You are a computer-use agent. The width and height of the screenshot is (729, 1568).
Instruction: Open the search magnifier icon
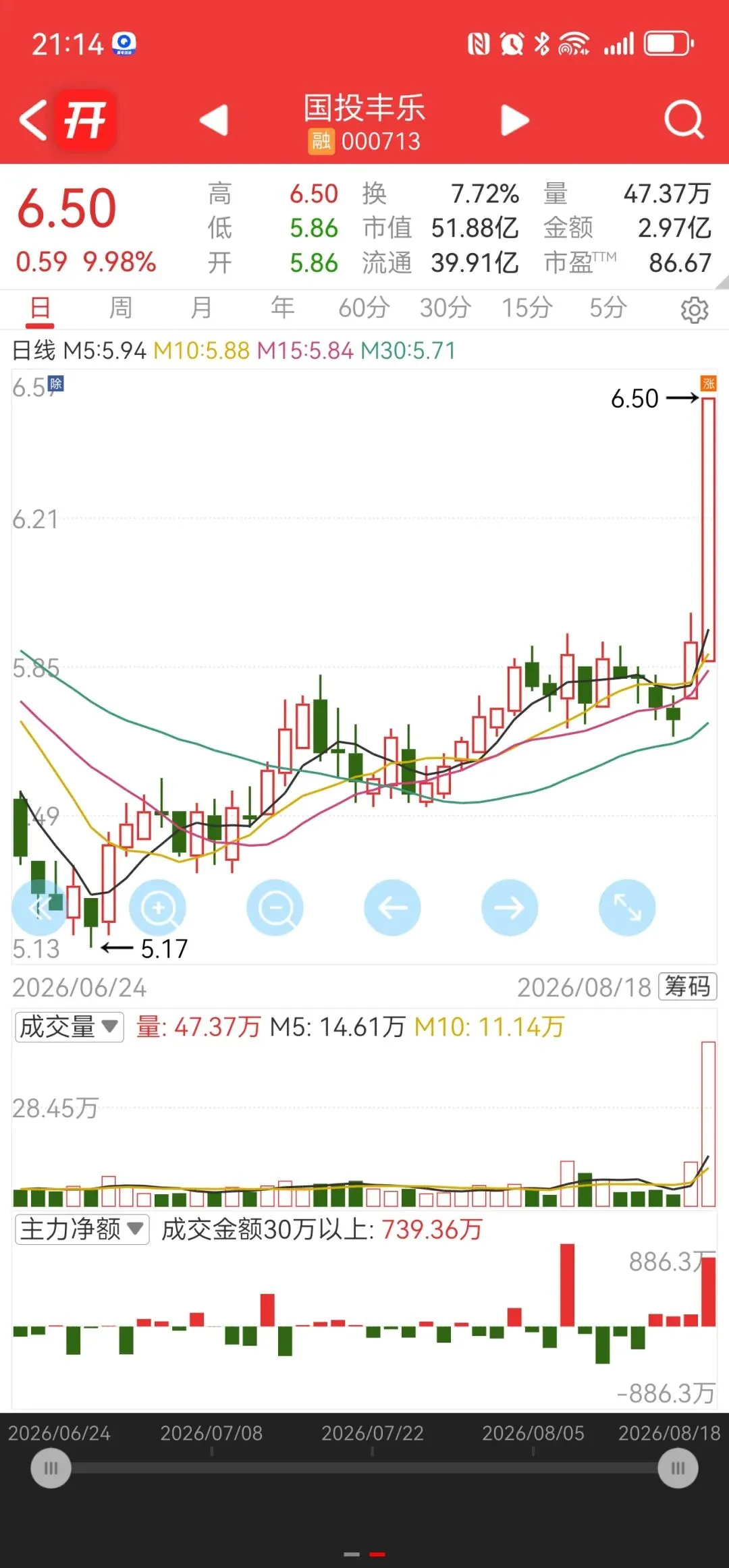(x=683, y=119)
